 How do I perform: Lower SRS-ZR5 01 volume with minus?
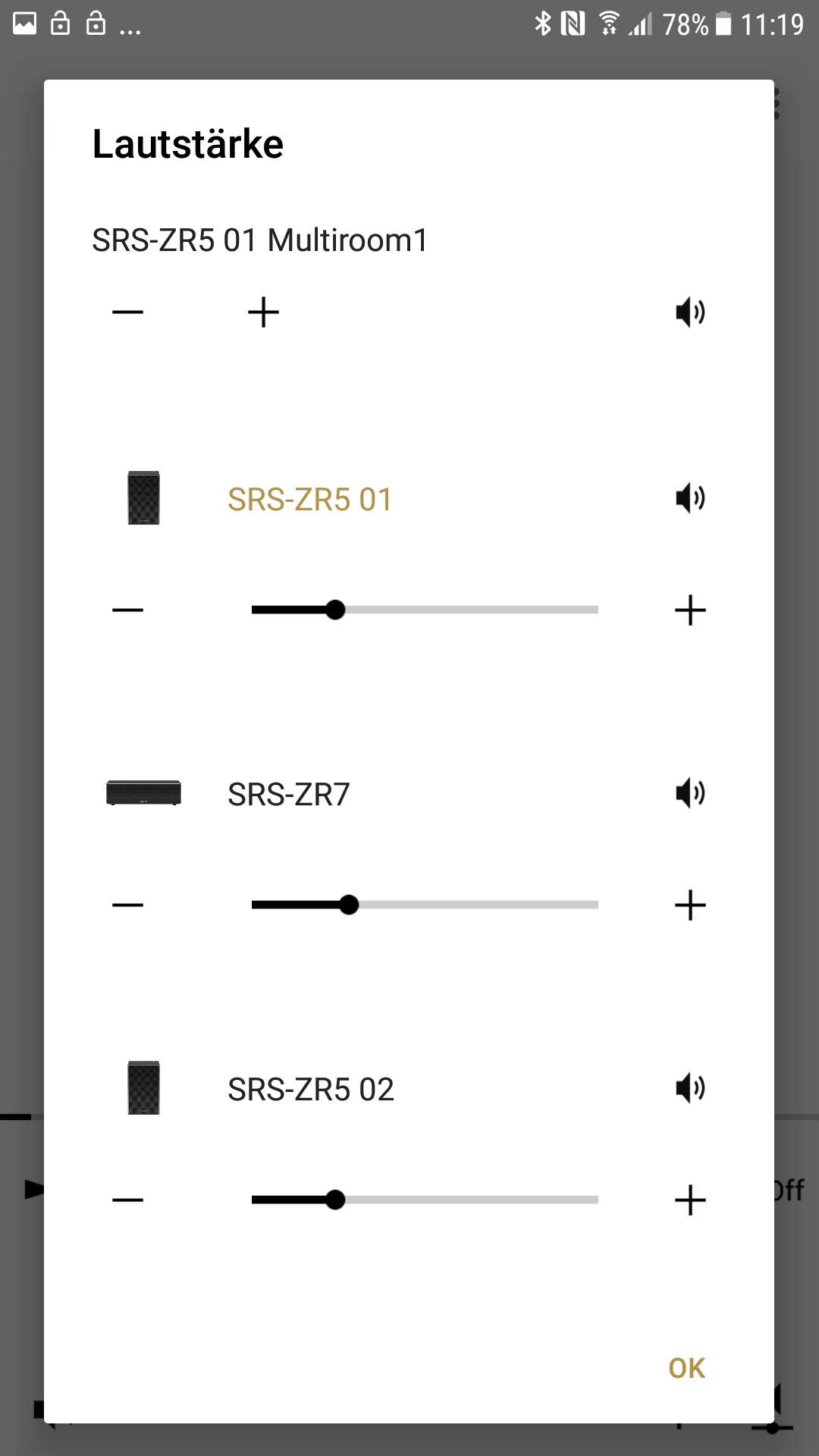click(127, 610)
